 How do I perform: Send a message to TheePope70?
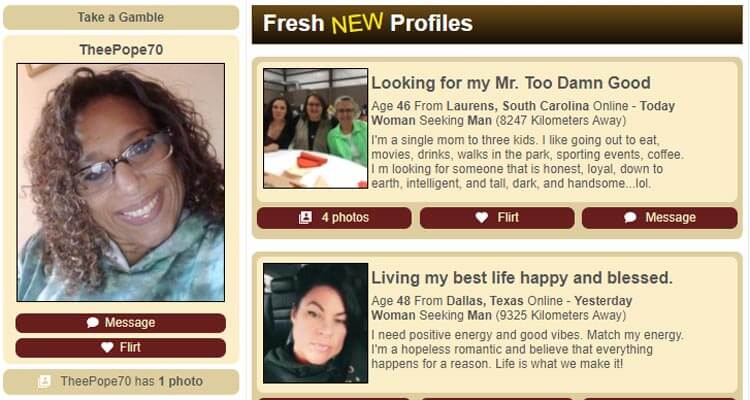point(120,323)
